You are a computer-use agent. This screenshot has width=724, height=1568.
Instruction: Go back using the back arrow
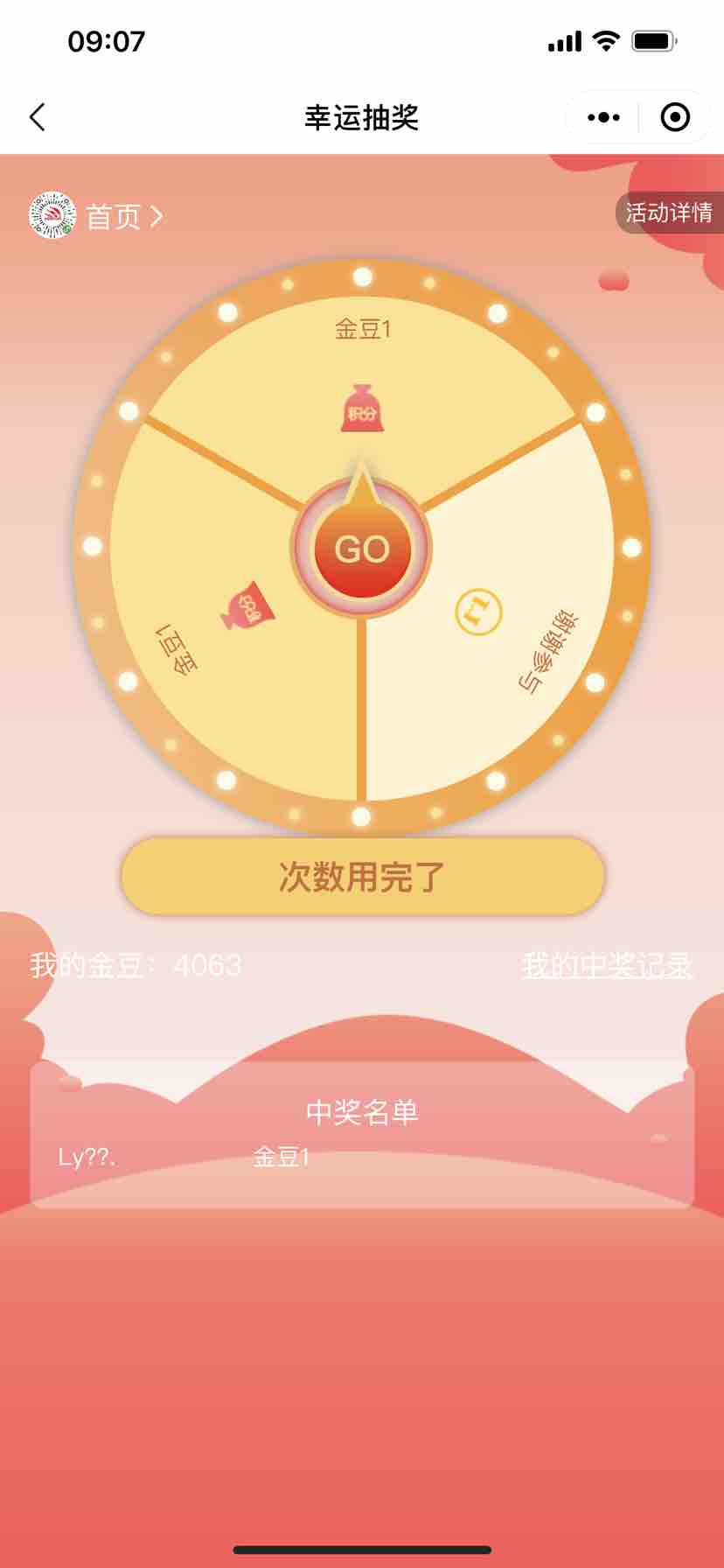click(38, 117)
